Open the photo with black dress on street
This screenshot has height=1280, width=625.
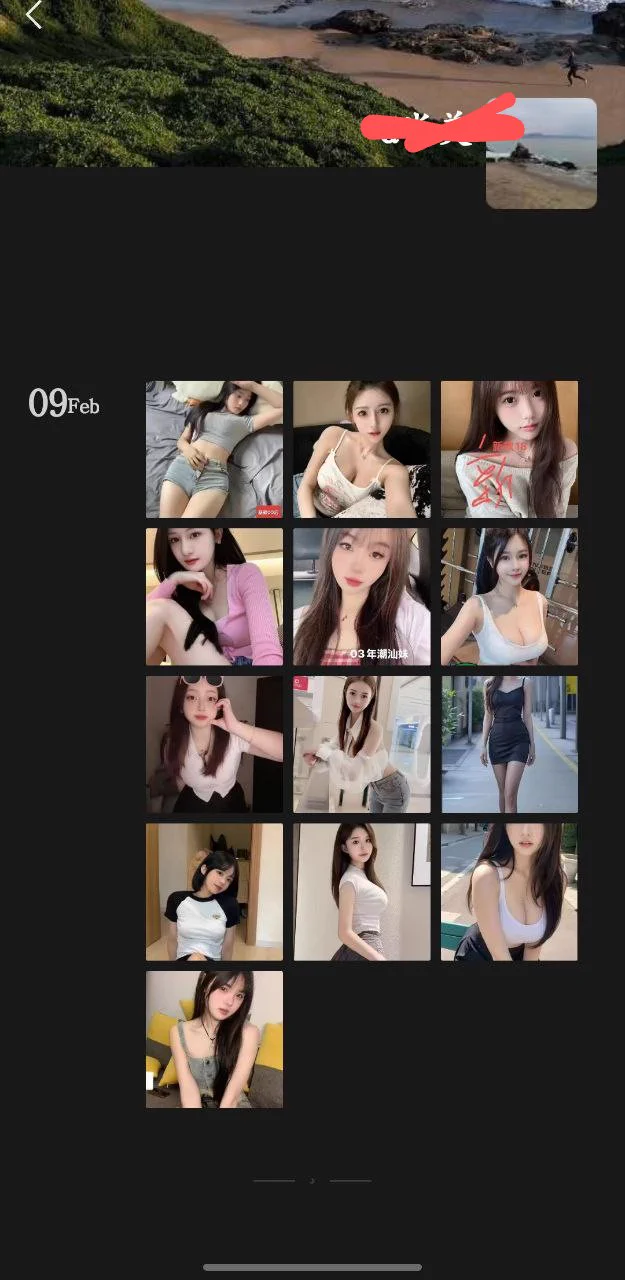coord(509,744)
